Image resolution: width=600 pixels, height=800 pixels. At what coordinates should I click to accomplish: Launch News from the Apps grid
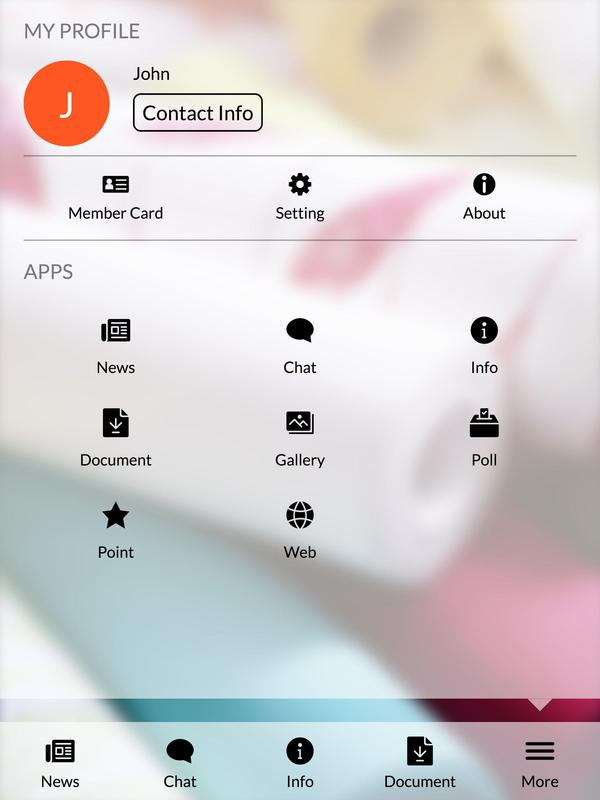click(x=116, y=344)
